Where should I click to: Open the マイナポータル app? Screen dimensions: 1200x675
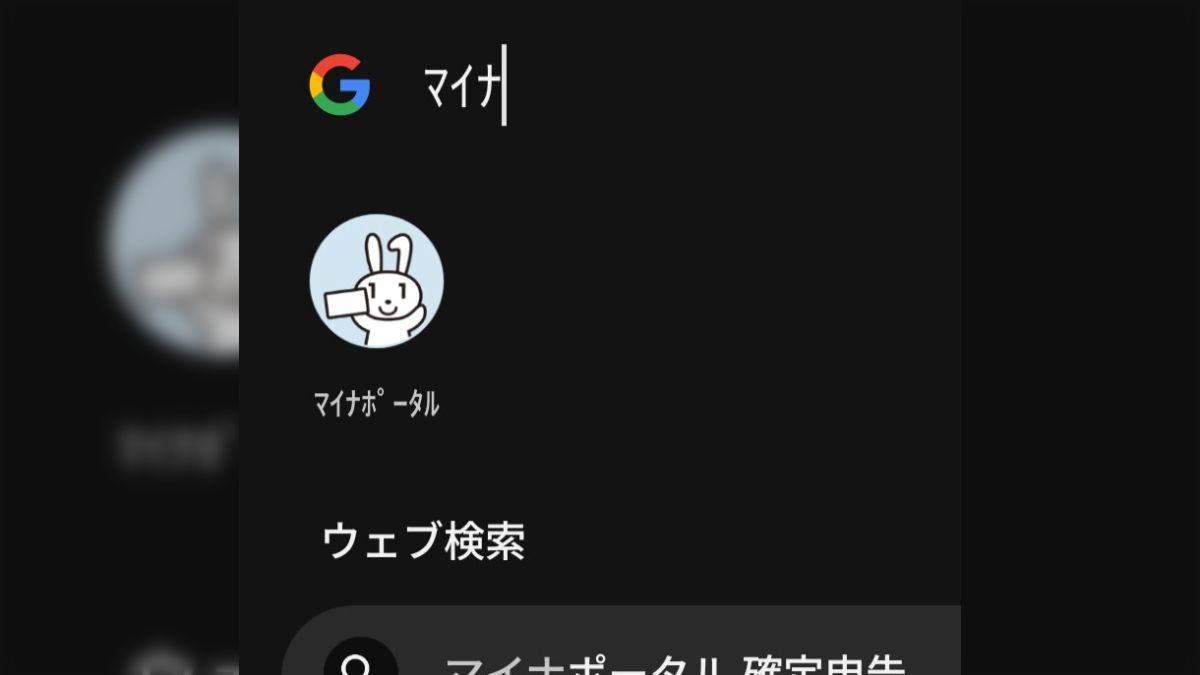(376, 282)
